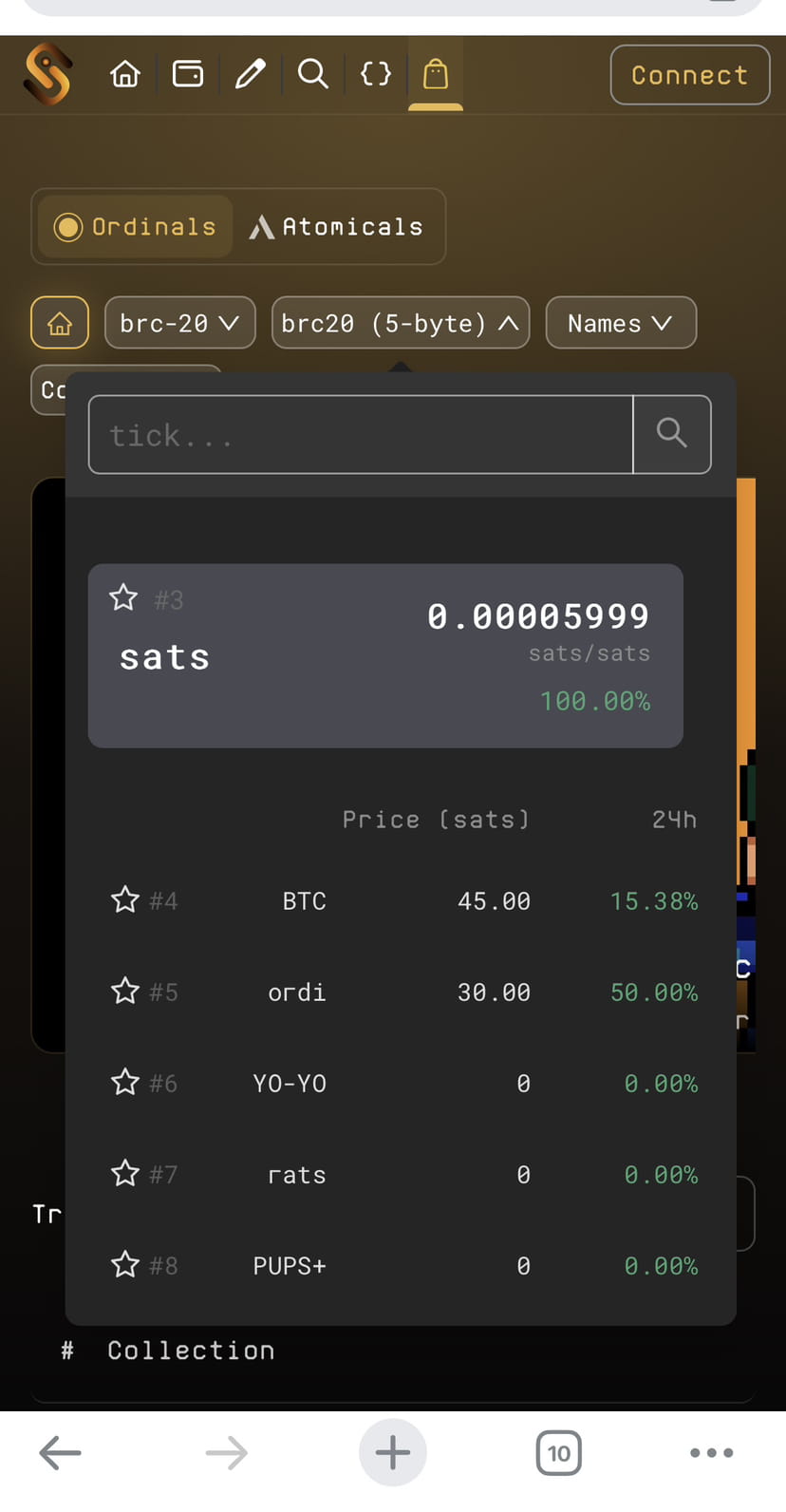Star the YO-YO token entry
Viewport: 786px width, 1512px height.
[124, 1082]
